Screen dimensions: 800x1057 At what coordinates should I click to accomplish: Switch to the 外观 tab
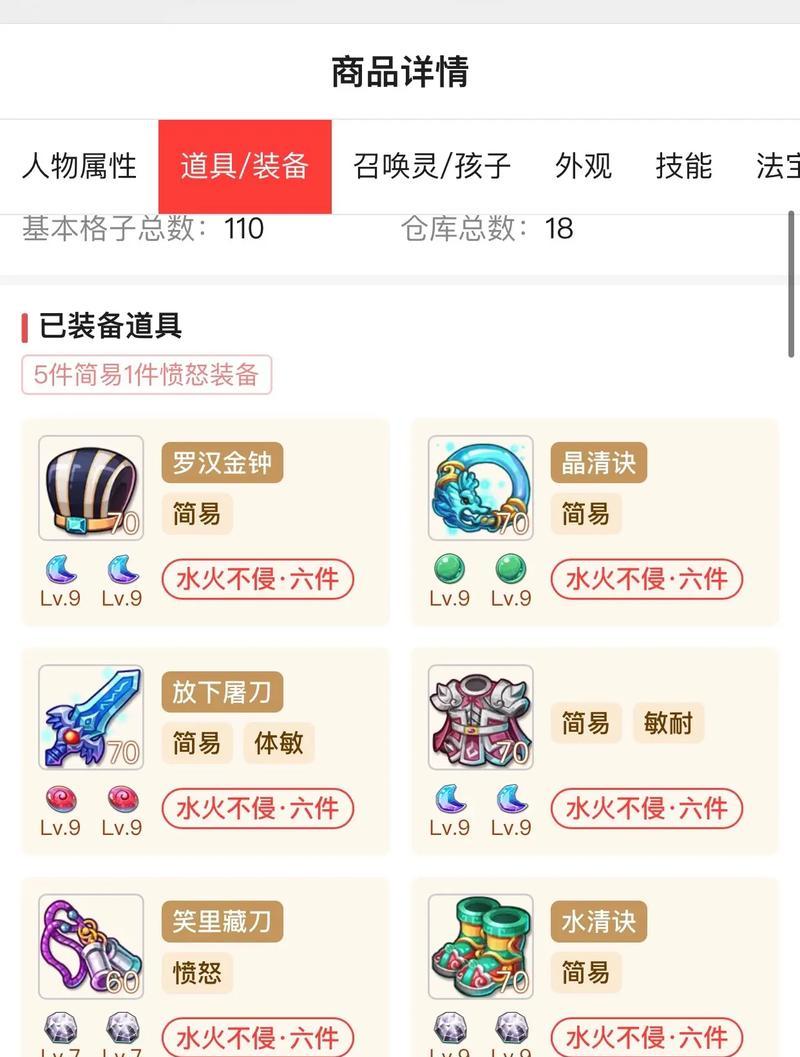click(x=583, y=167)
